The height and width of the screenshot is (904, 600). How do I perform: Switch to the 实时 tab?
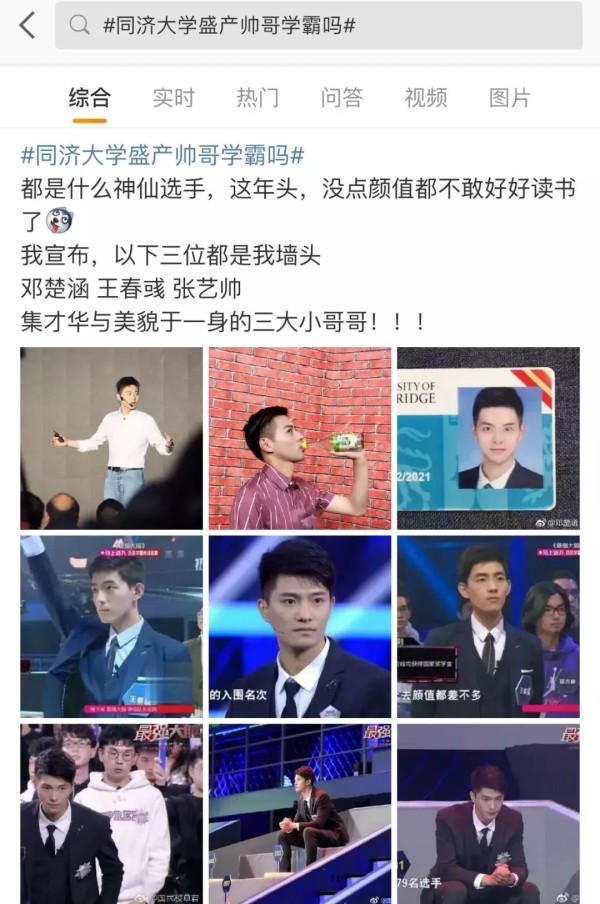(173, 98)
